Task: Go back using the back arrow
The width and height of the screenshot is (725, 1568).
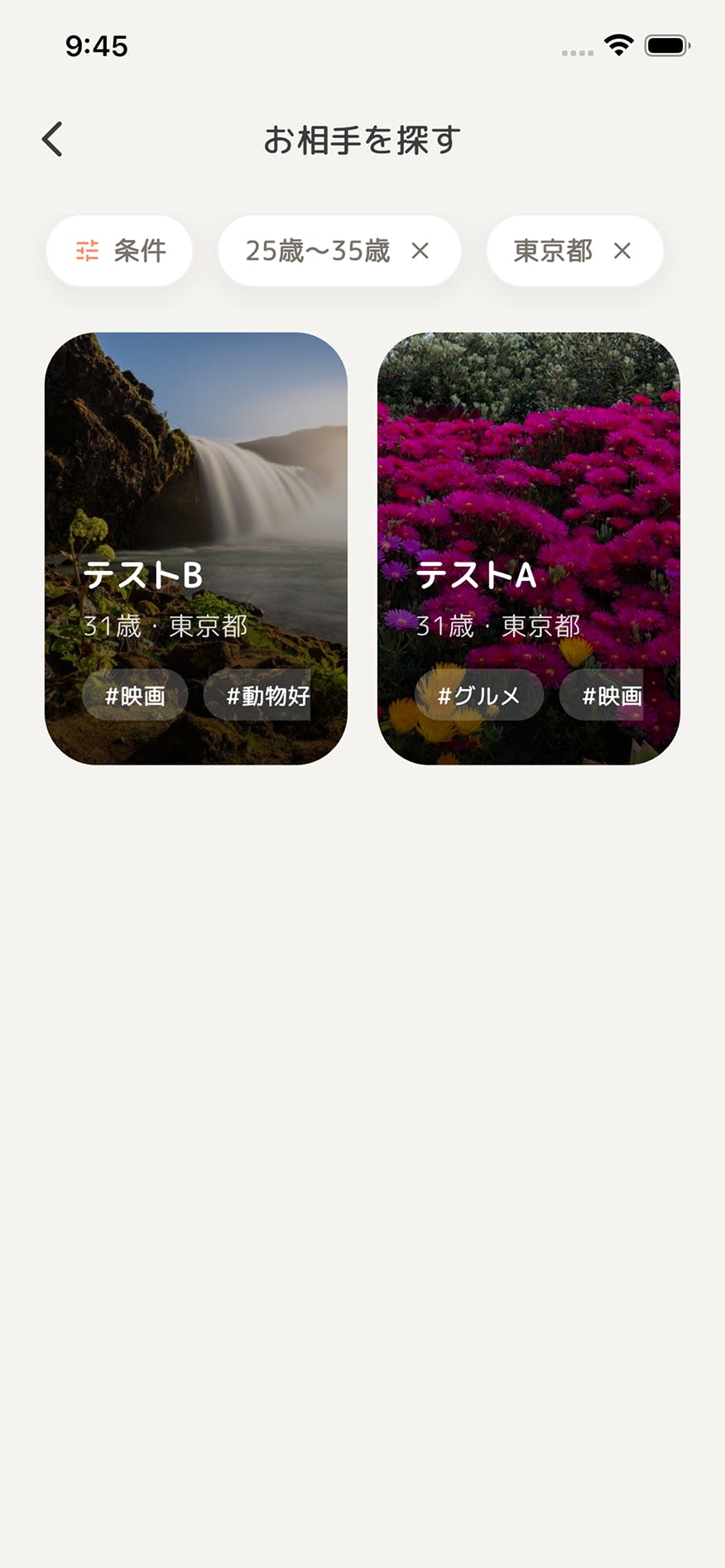Action: point(53,139)
